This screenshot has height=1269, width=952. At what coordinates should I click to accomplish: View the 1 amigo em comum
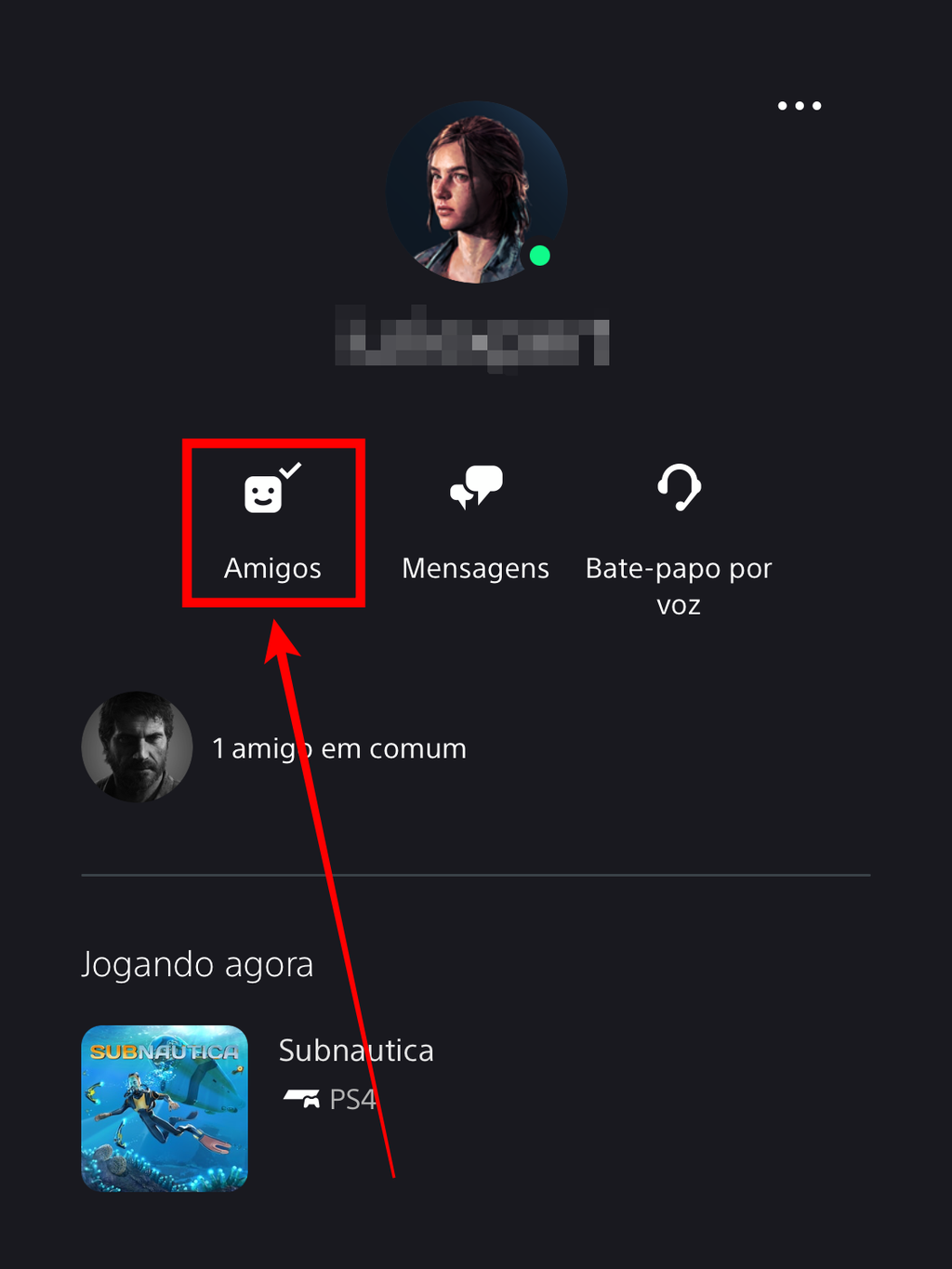point(338,748)
